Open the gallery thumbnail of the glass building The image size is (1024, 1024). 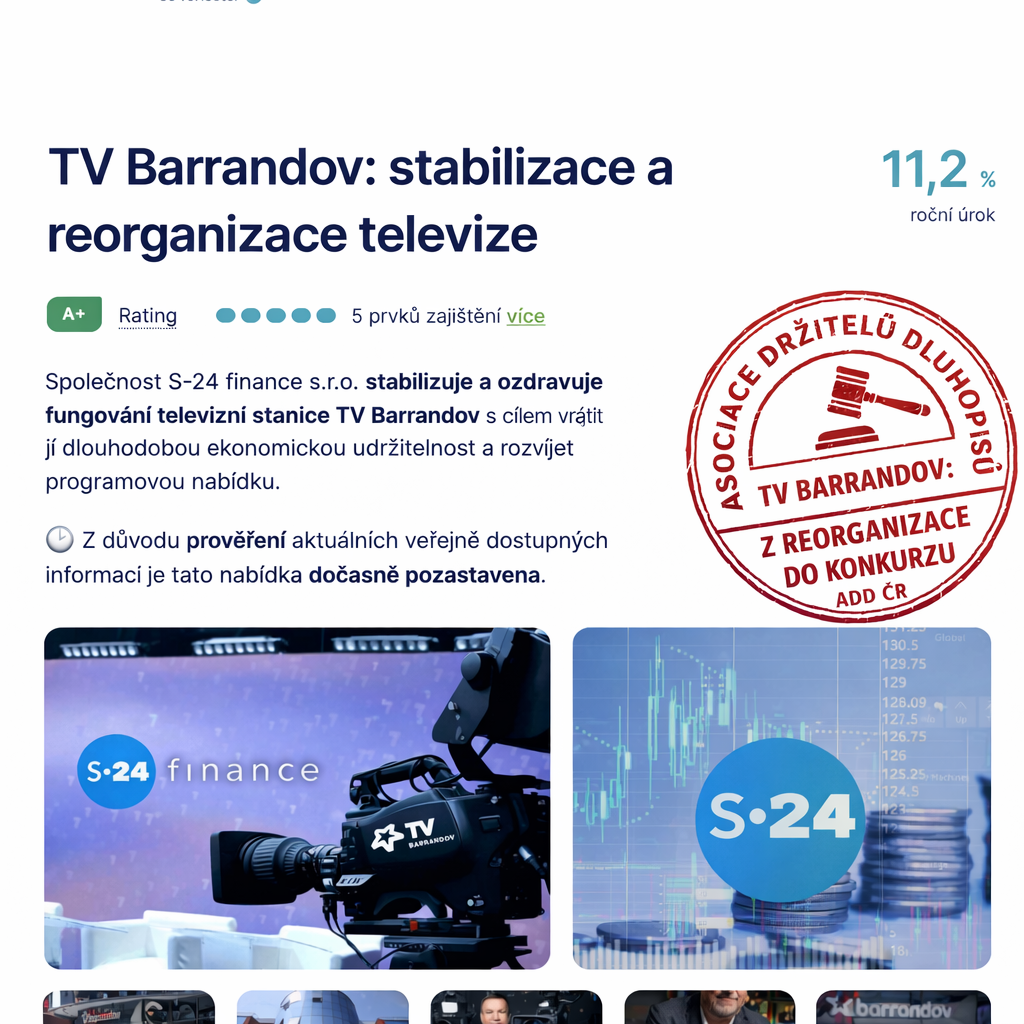tap(322, 1007)
